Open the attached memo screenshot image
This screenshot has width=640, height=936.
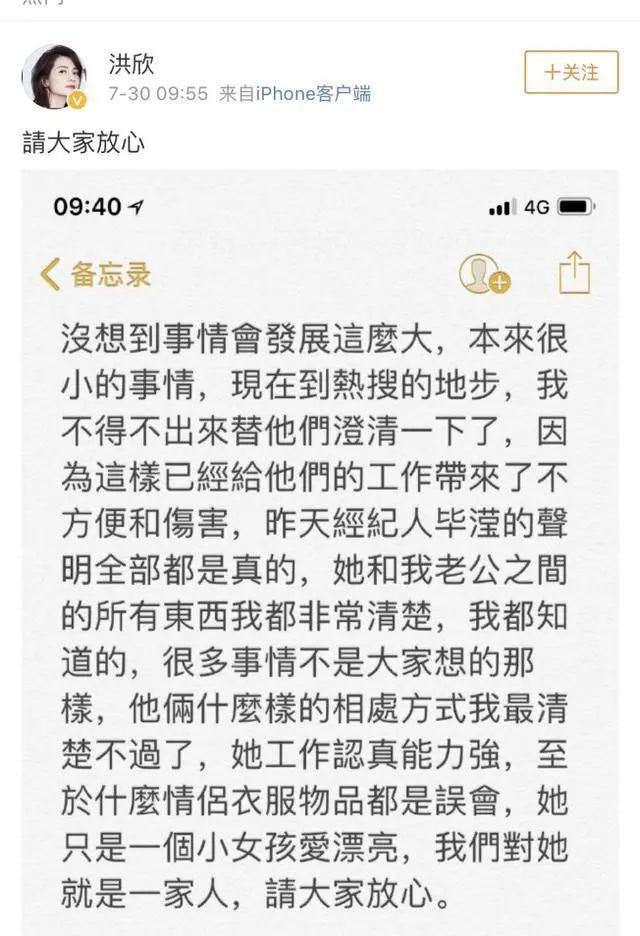(320, 550)
